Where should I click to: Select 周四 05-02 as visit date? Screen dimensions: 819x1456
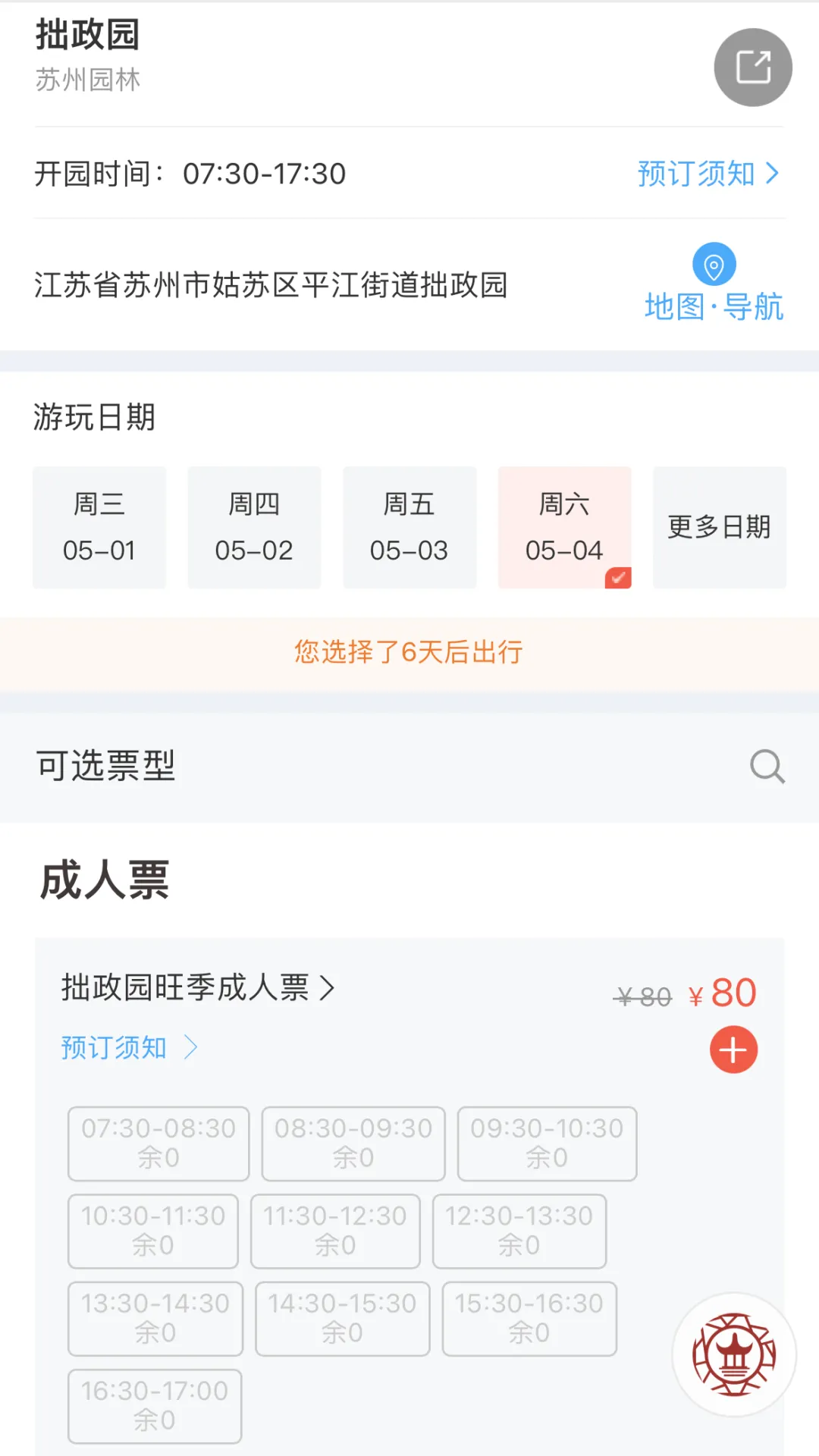point(254,527)
